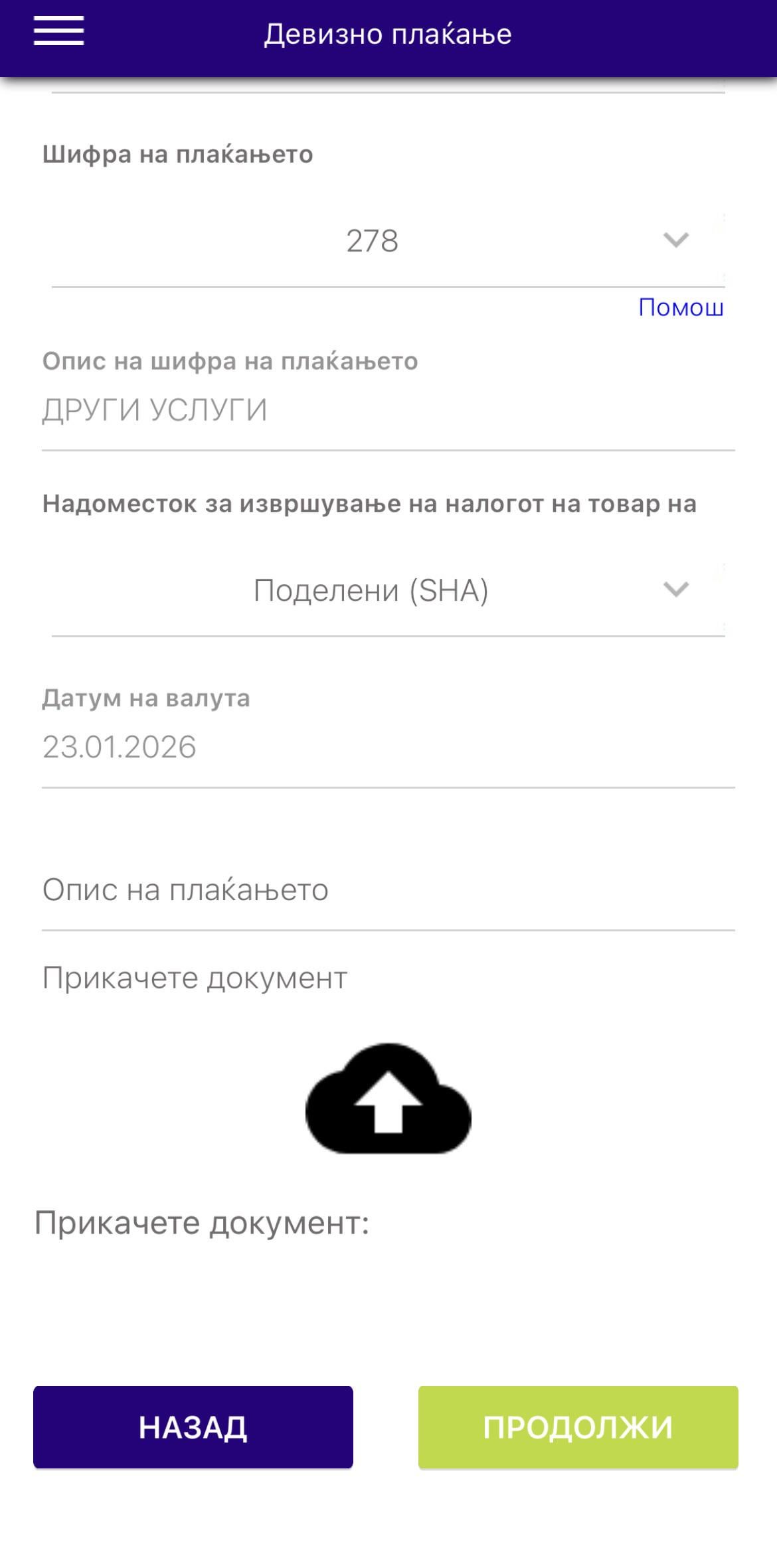Open the hamburger menu

pos(58,32)
